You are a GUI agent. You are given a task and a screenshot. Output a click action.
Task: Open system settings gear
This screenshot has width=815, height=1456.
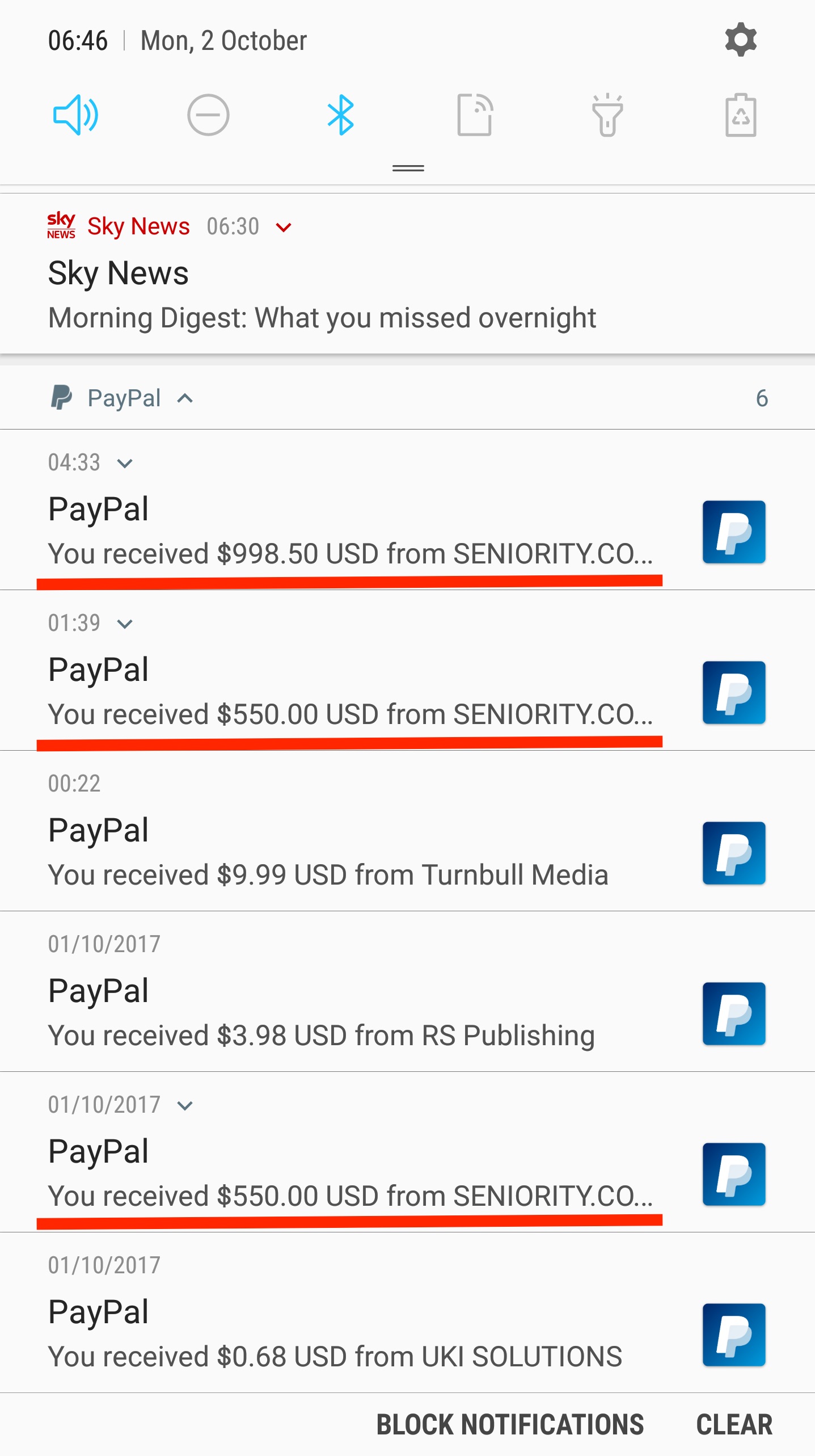point(740,40)
